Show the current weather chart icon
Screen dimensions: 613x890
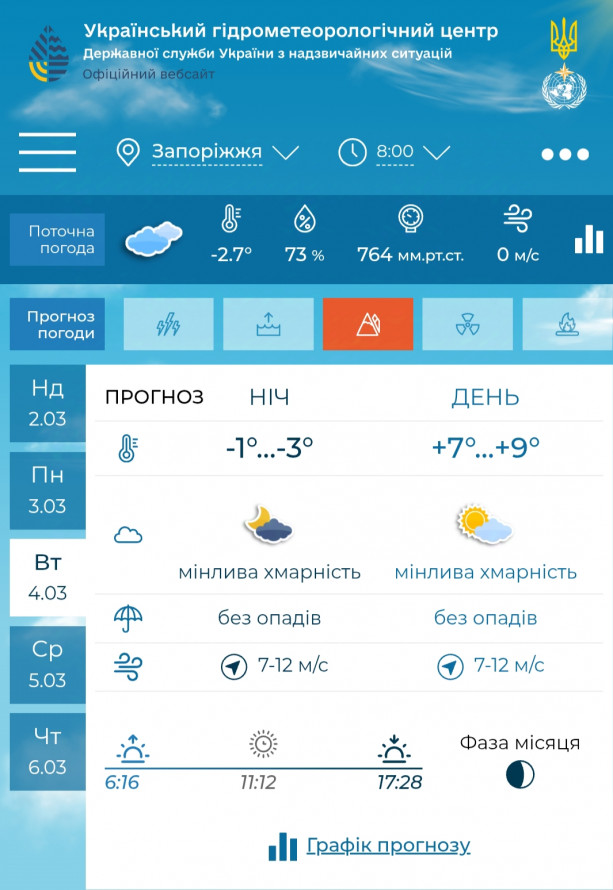click(x=589, y=239)
